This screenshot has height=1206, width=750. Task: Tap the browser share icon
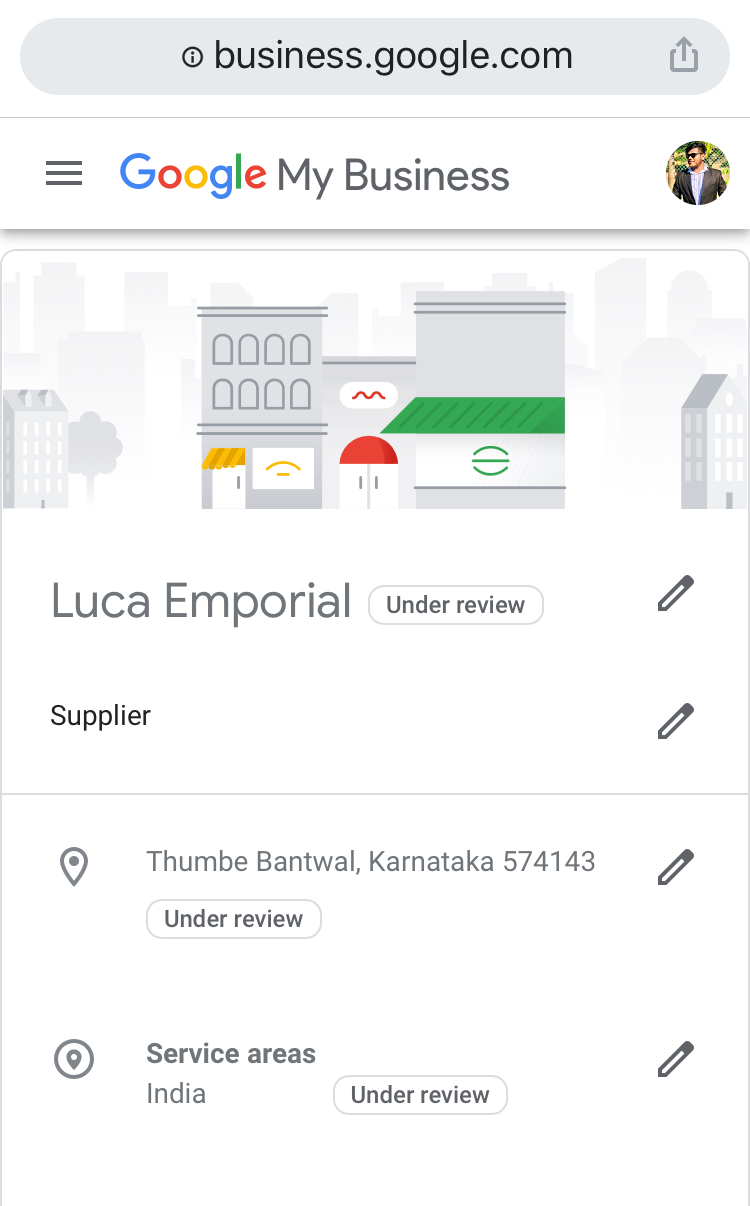(x=683, y=55)
